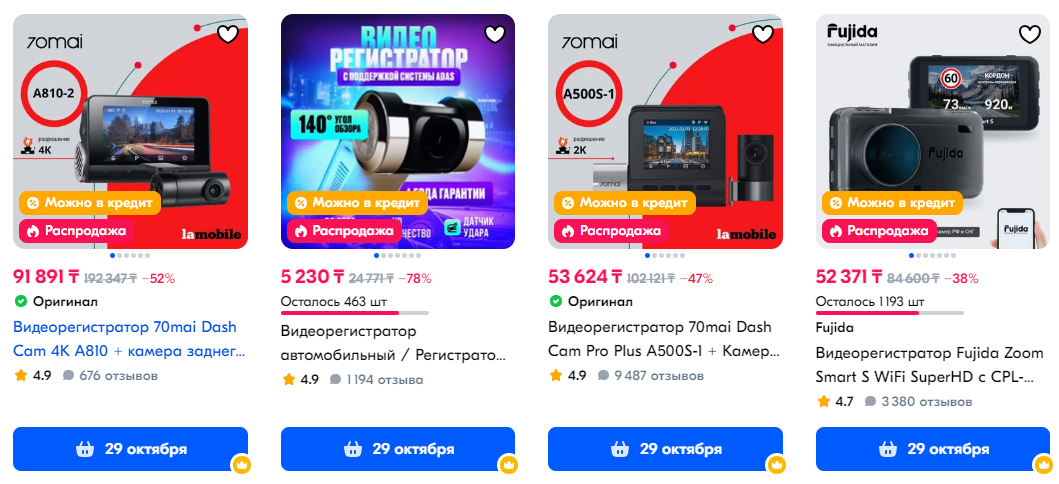Add 70mai A810 dashcam to favorites

[x=228, y=35]
